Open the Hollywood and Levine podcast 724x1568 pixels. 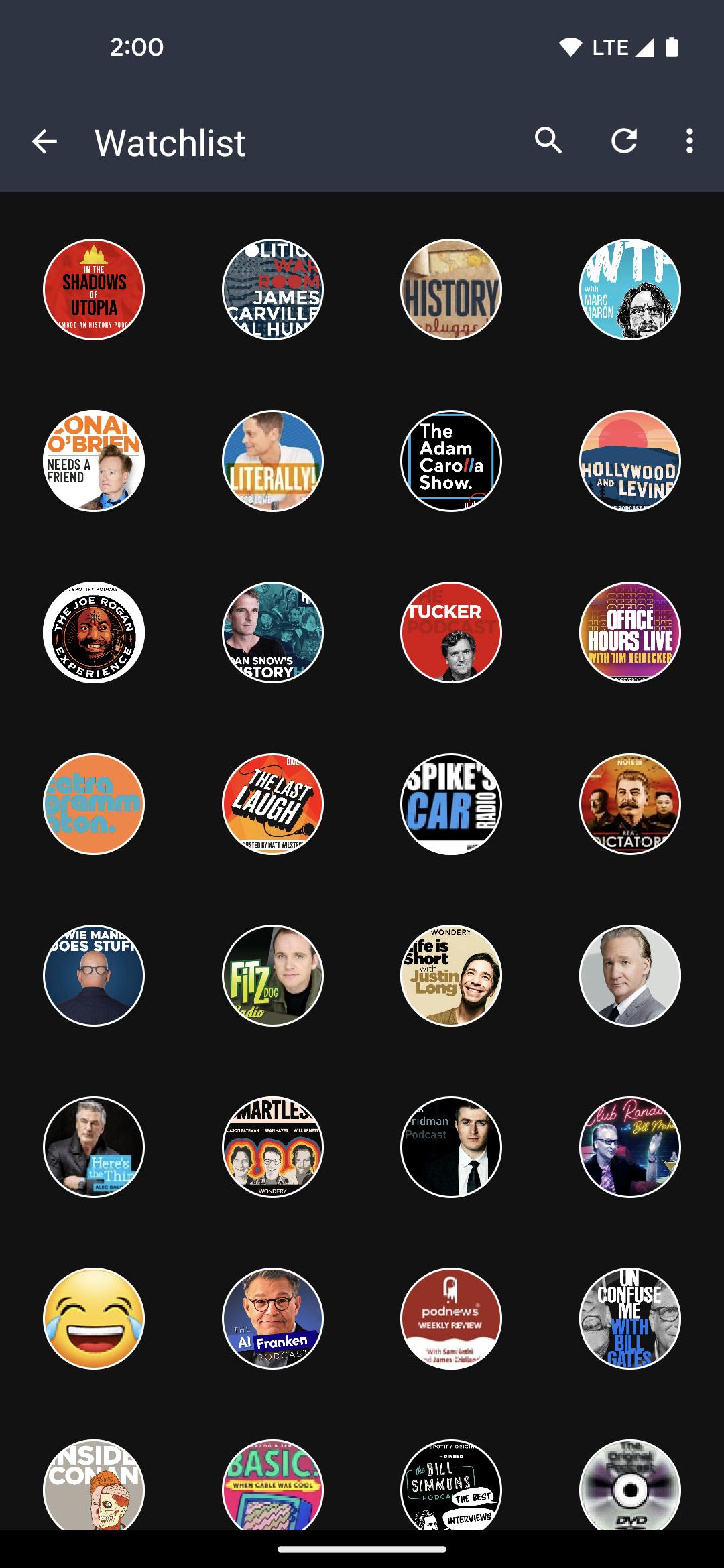coord(630,461)
